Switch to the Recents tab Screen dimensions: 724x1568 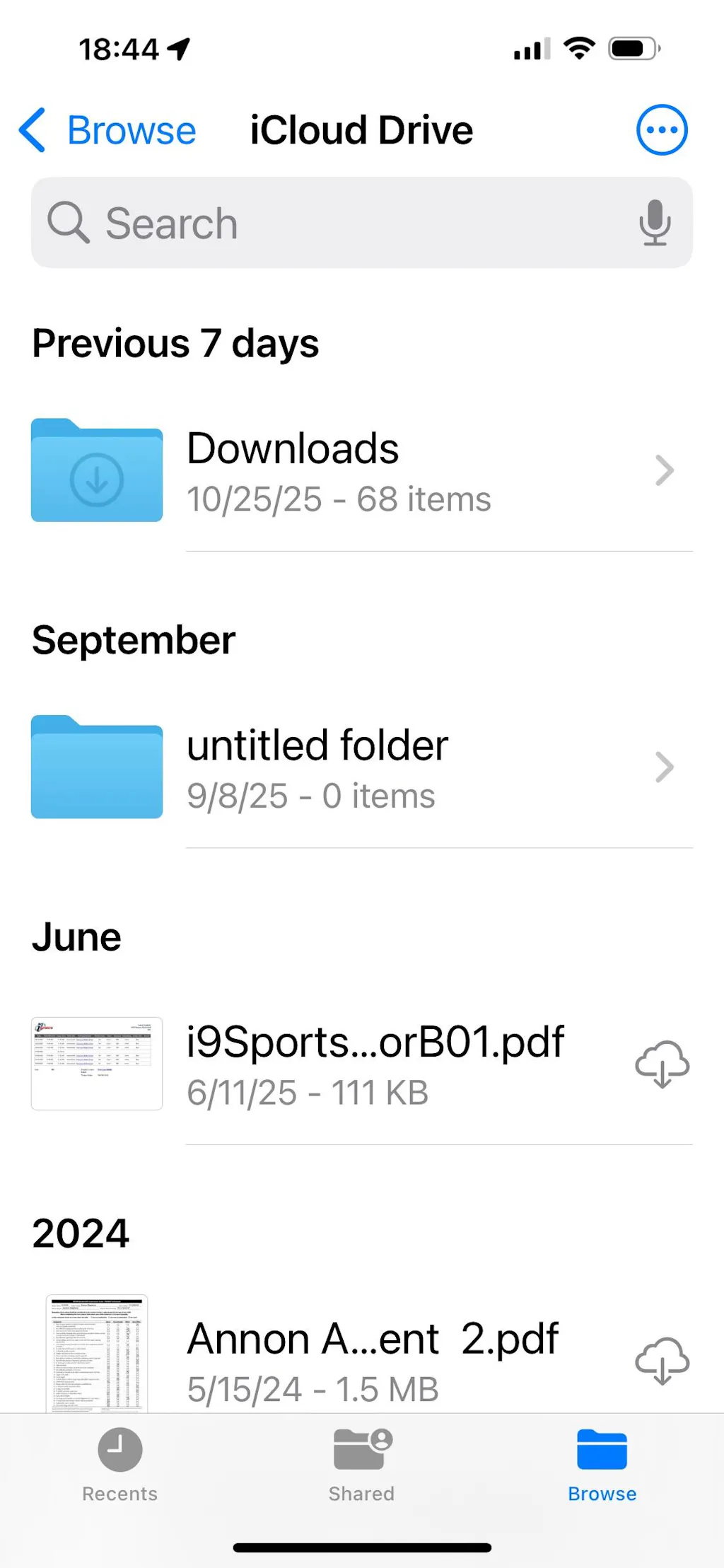click(120, 1464)
